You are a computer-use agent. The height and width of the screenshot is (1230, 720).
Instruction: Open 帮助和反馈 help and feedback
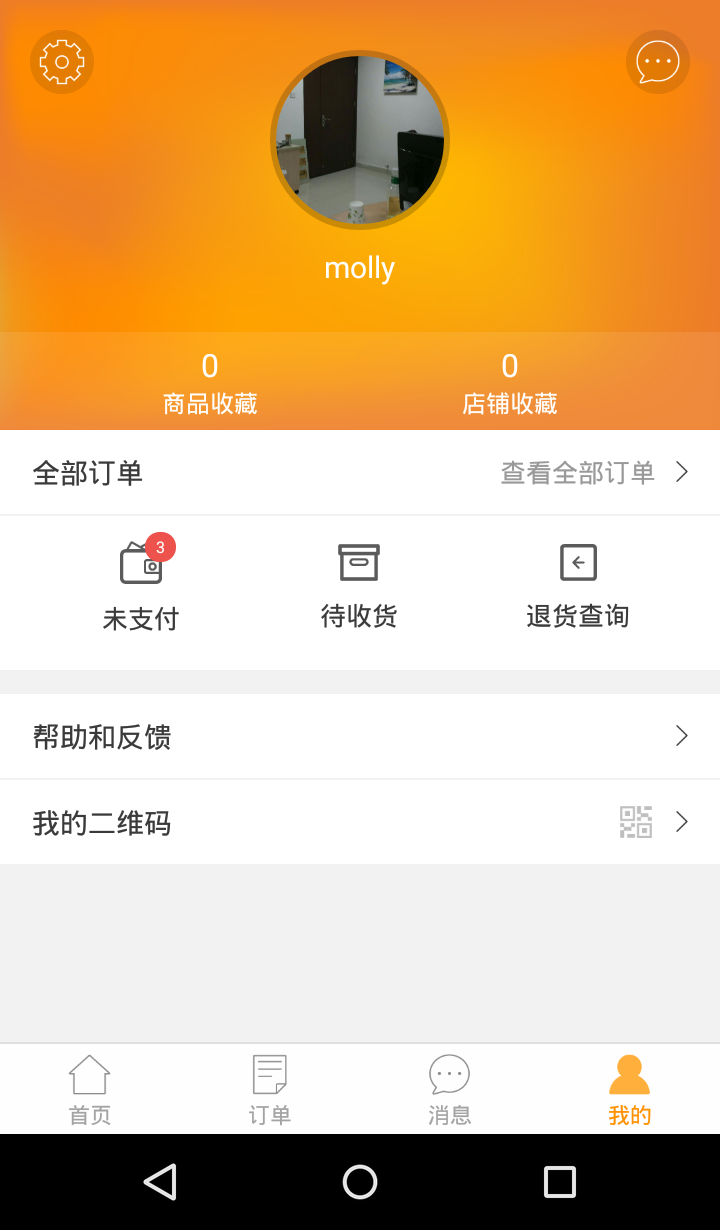click(360, 737)
